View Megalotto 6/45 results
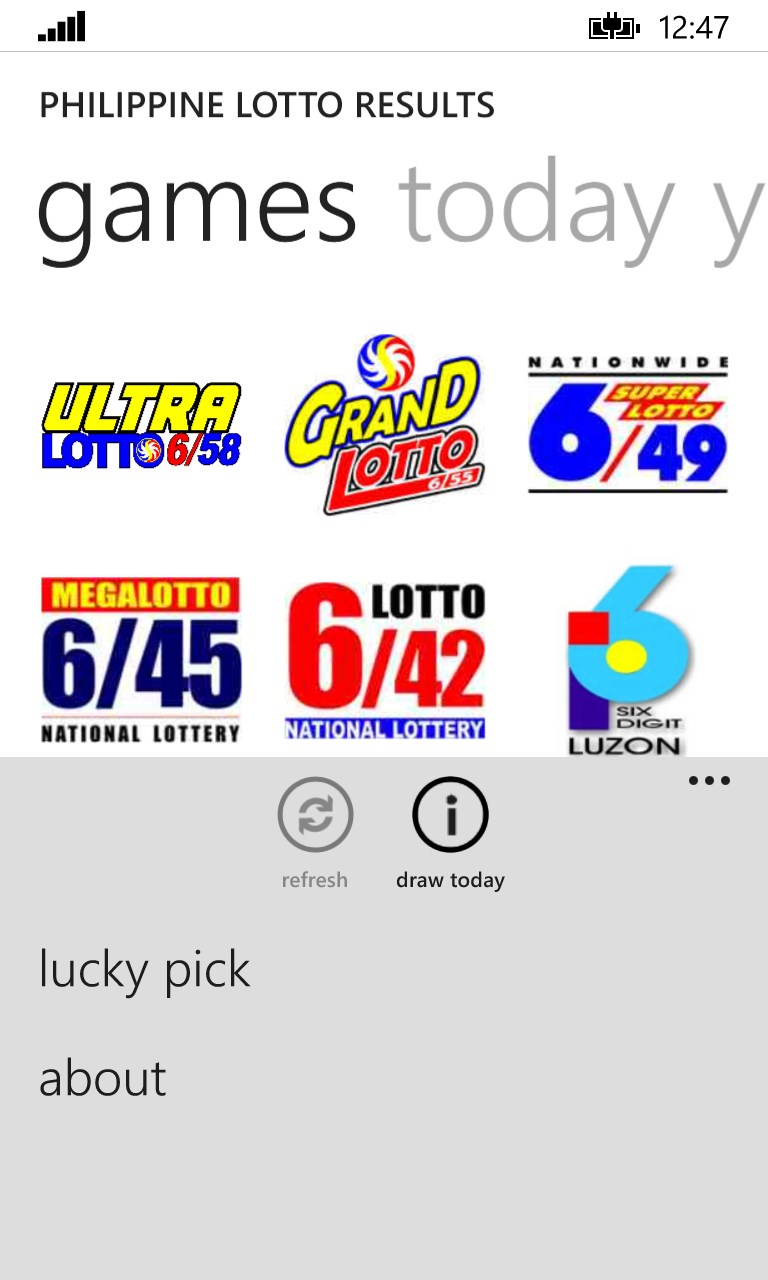Screen dimensions: 768x1280 [x=141, y=660]
